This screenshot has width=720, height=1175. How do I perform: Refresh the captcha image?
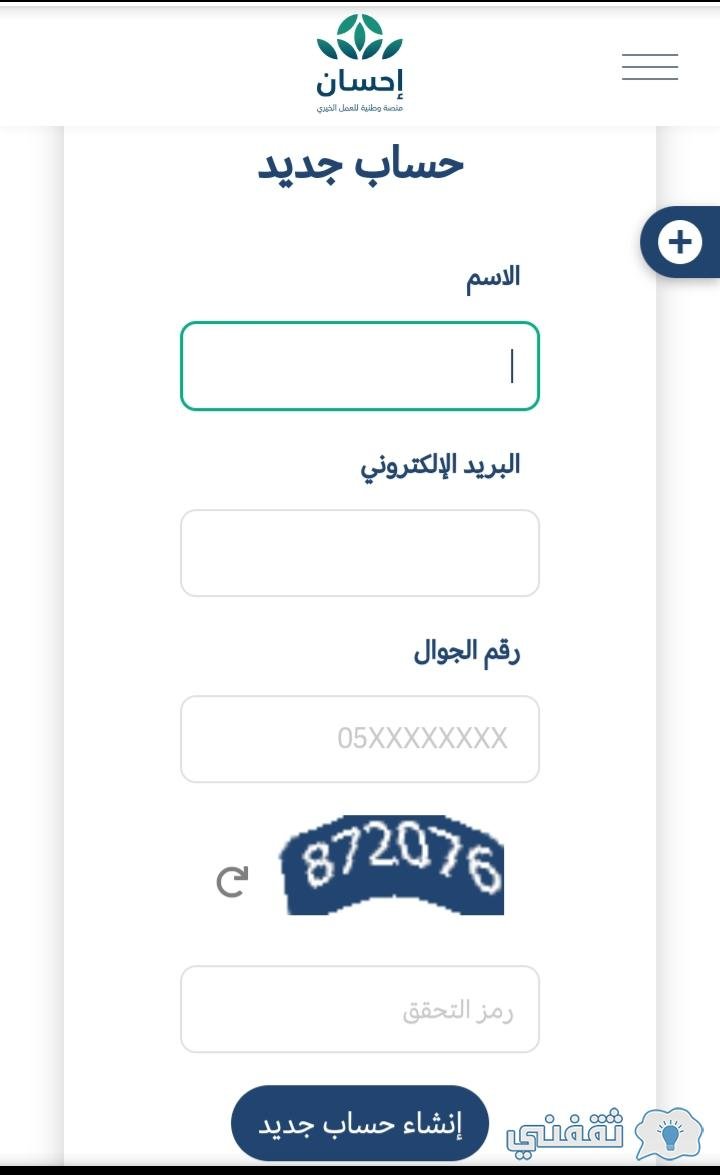pyautogui.click(x=232, y=881)
